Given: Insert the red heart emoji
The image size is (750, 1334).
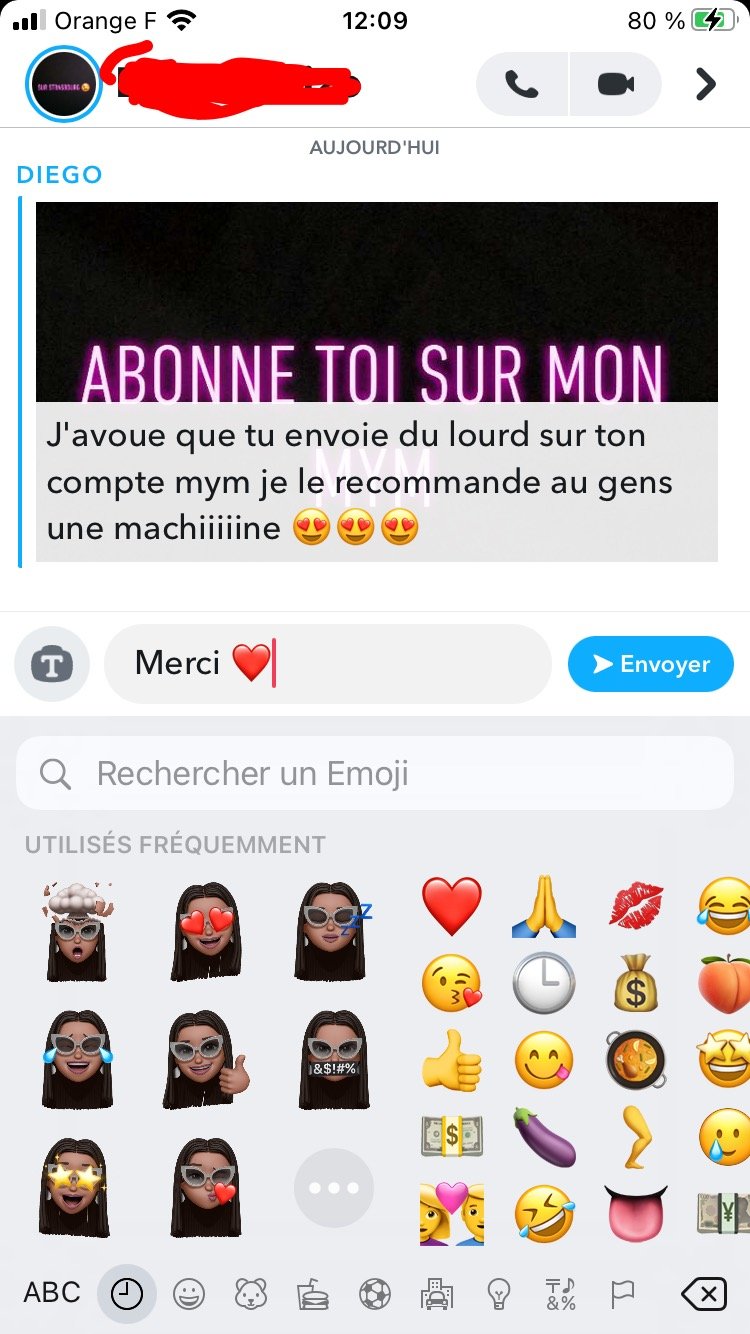Looking at the screenshot, I should click(451, 905).
